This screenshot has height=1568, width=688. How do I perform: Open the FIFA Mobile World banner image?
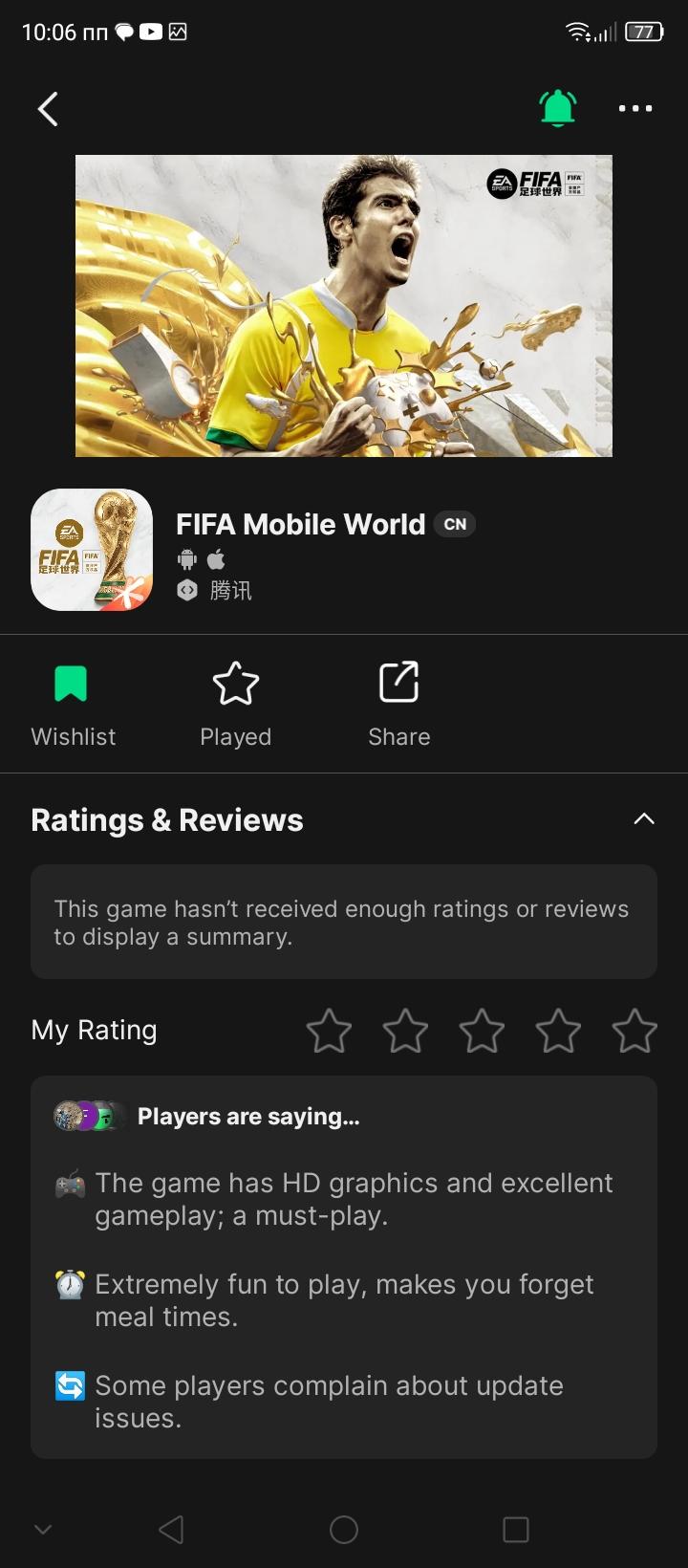344,306
